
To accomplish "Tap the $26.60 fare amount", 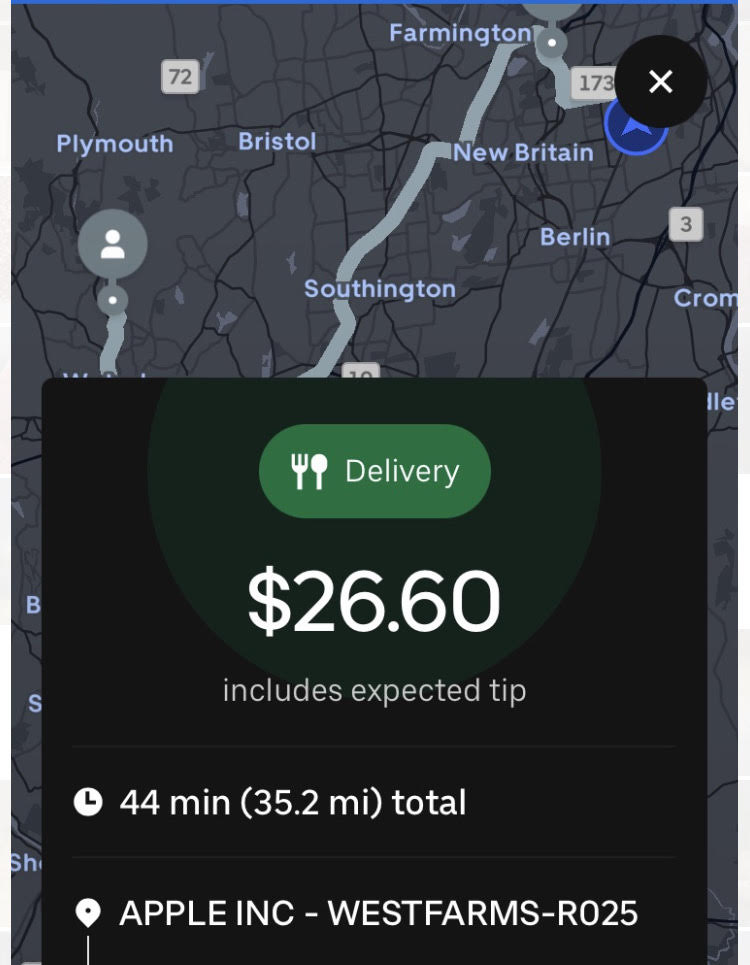I will click(x=375, y=598).
